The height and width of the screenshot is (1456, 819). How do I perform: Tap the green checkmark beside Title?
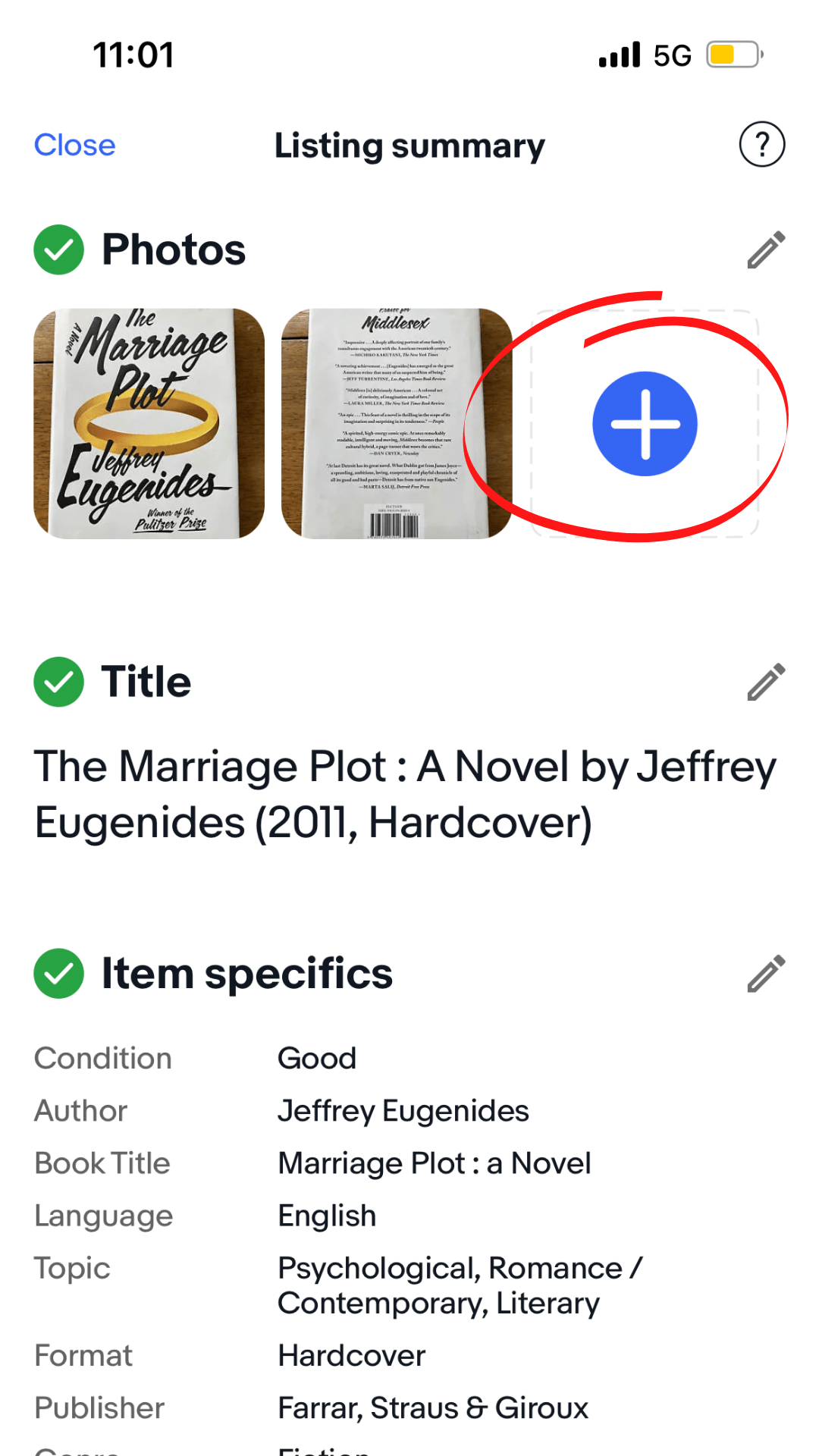pyautogui.click(x=58, y=682)
